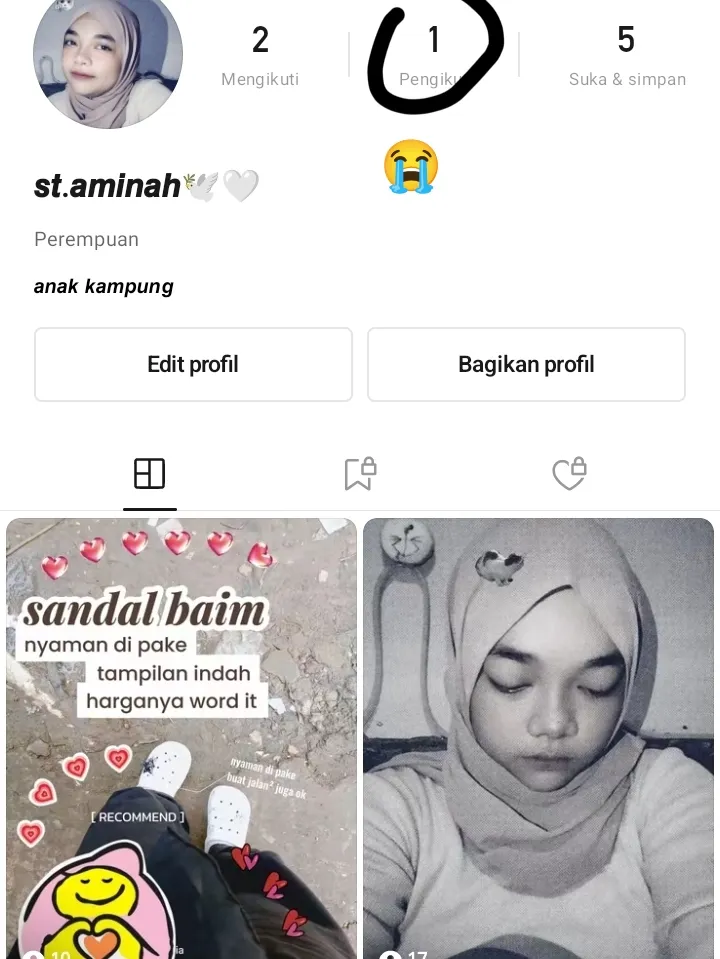
Task: Open the black-and-white selfie video
Action: 538,738
